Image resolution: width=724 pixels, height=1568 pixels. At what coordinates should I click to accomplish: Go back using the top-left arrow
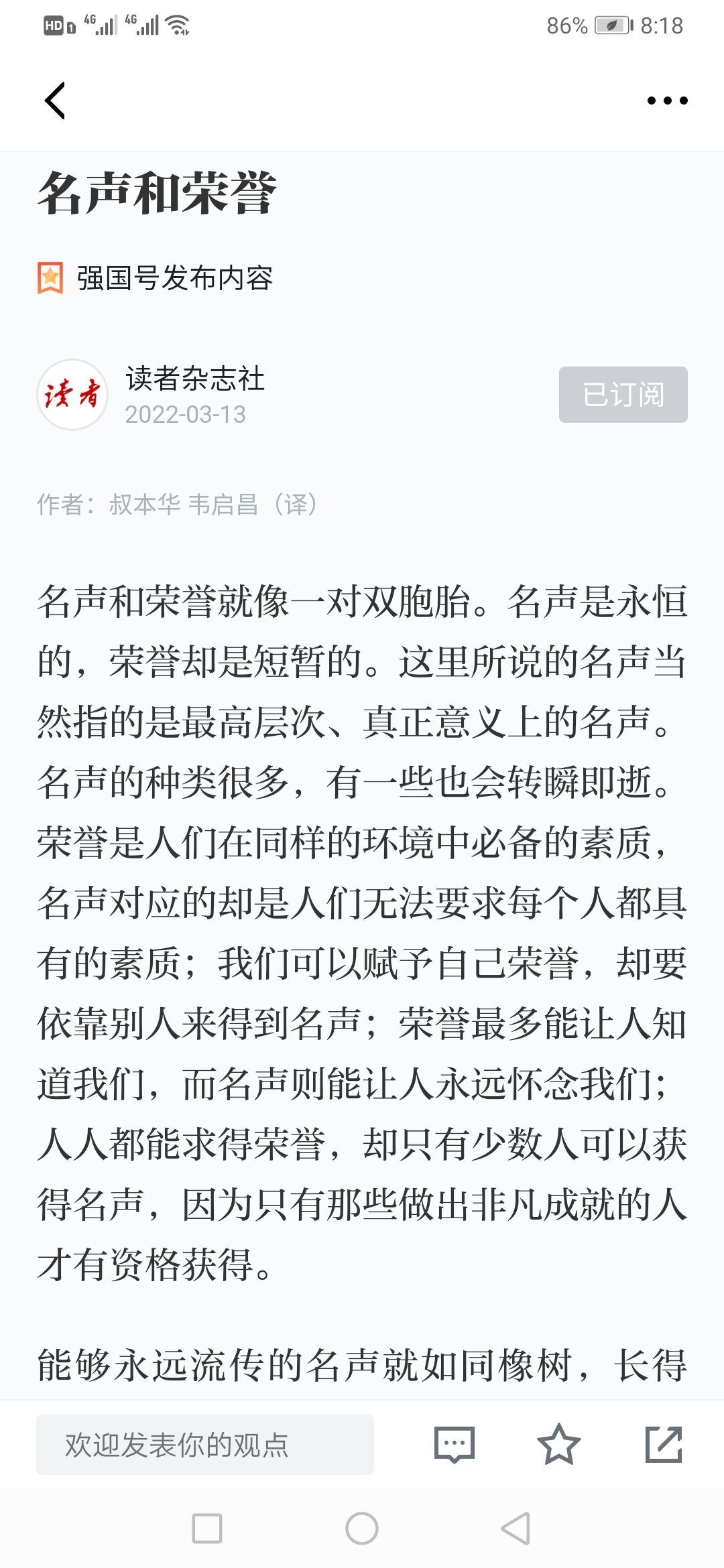pos(55,101)
